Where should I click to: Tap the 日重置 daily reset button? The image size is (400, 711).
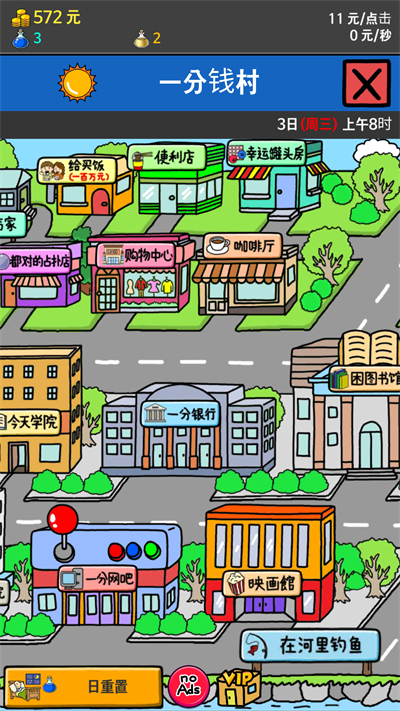tap(83, 686)
